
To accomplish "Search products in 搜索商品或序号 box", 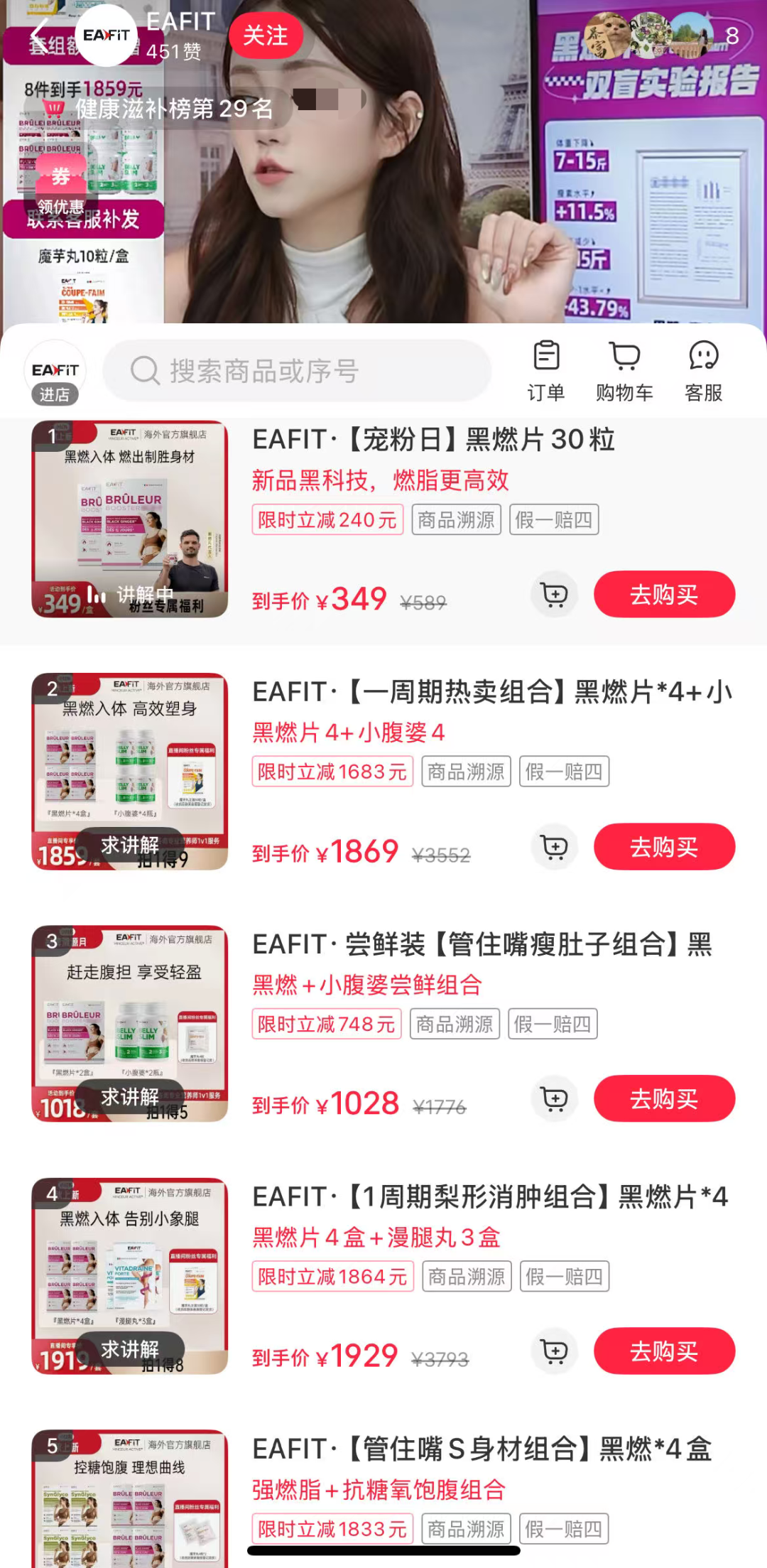I will tap(297, 371).
